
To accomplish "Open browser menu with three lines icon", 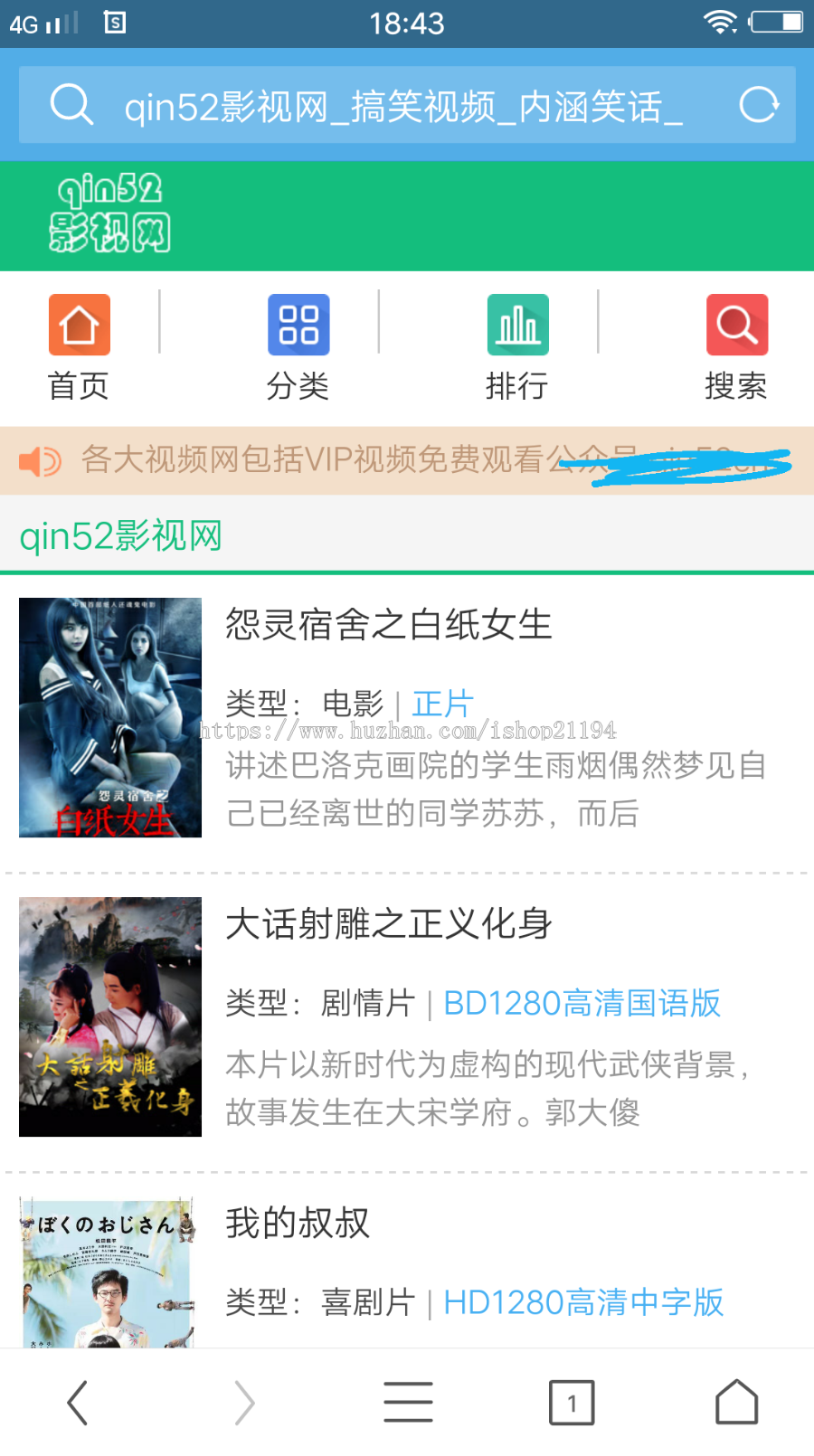I will (x=408, y=1403).
